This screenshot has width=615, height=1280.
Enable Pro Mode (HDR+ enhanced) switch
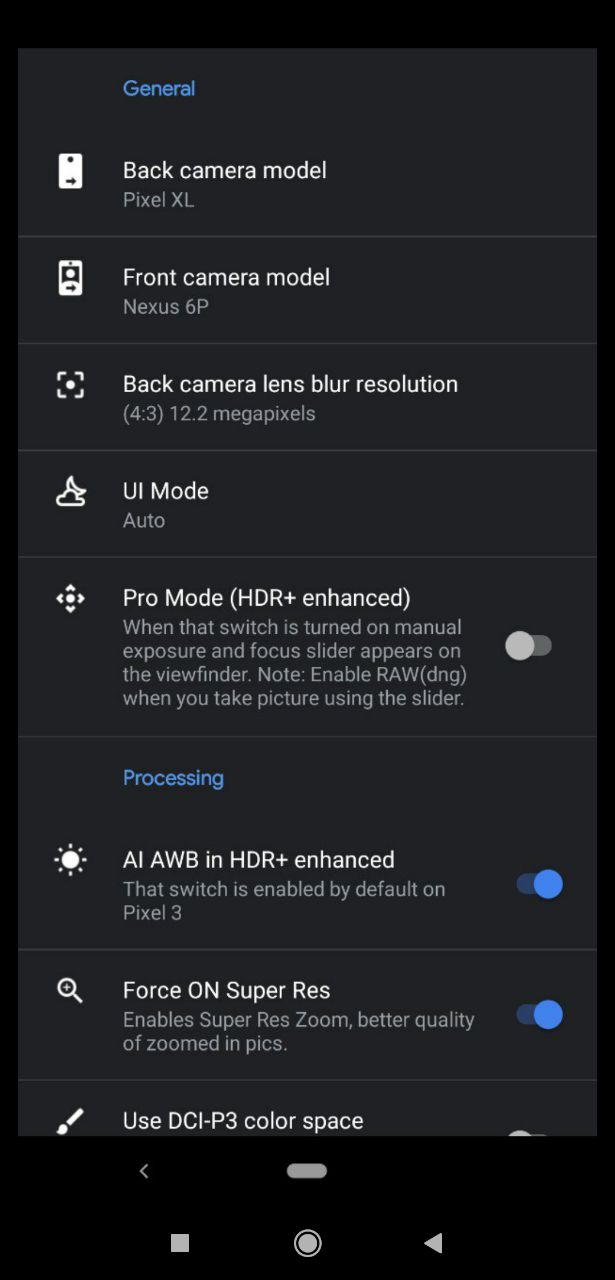[x=528, y=646]
